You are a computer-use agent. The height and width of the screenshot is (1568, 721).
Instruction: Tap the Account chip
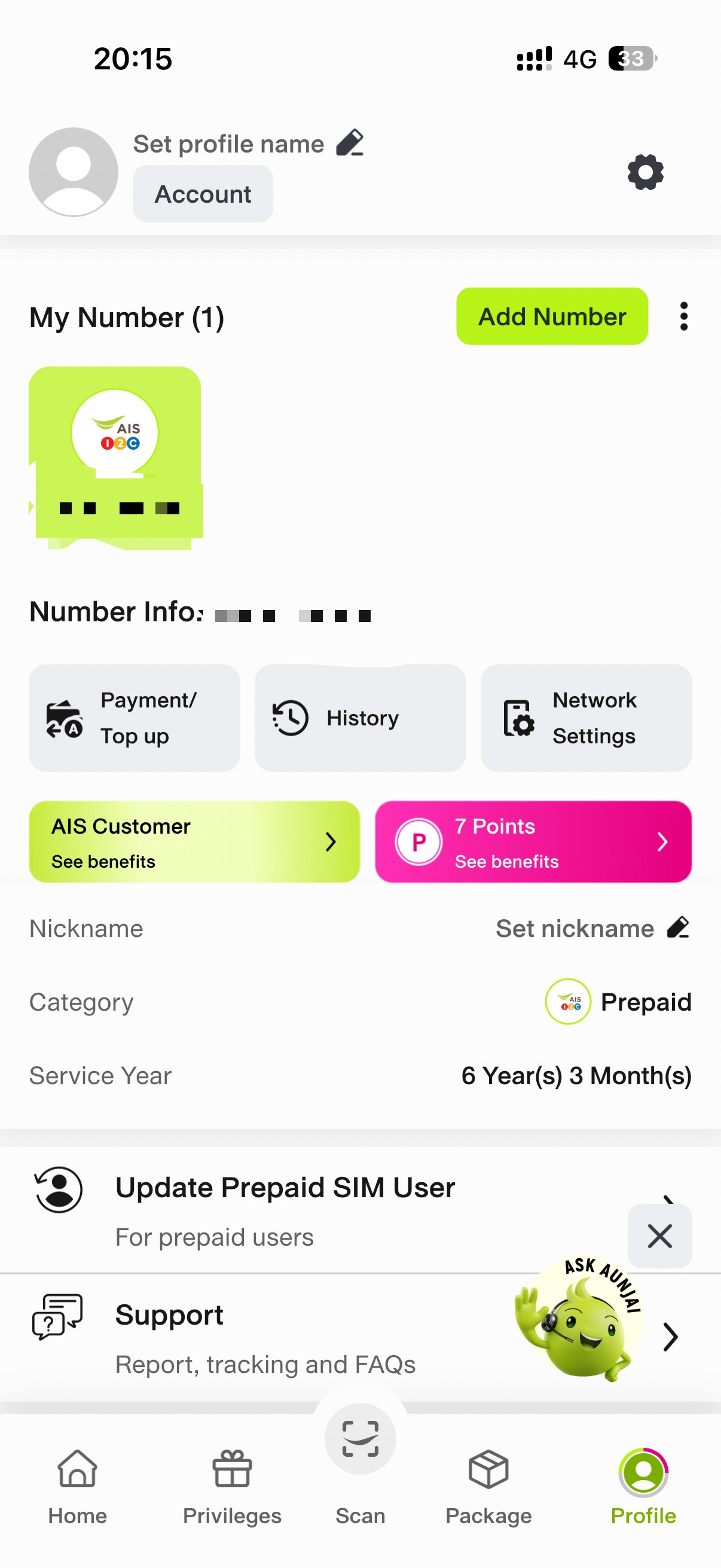[203, 194]
